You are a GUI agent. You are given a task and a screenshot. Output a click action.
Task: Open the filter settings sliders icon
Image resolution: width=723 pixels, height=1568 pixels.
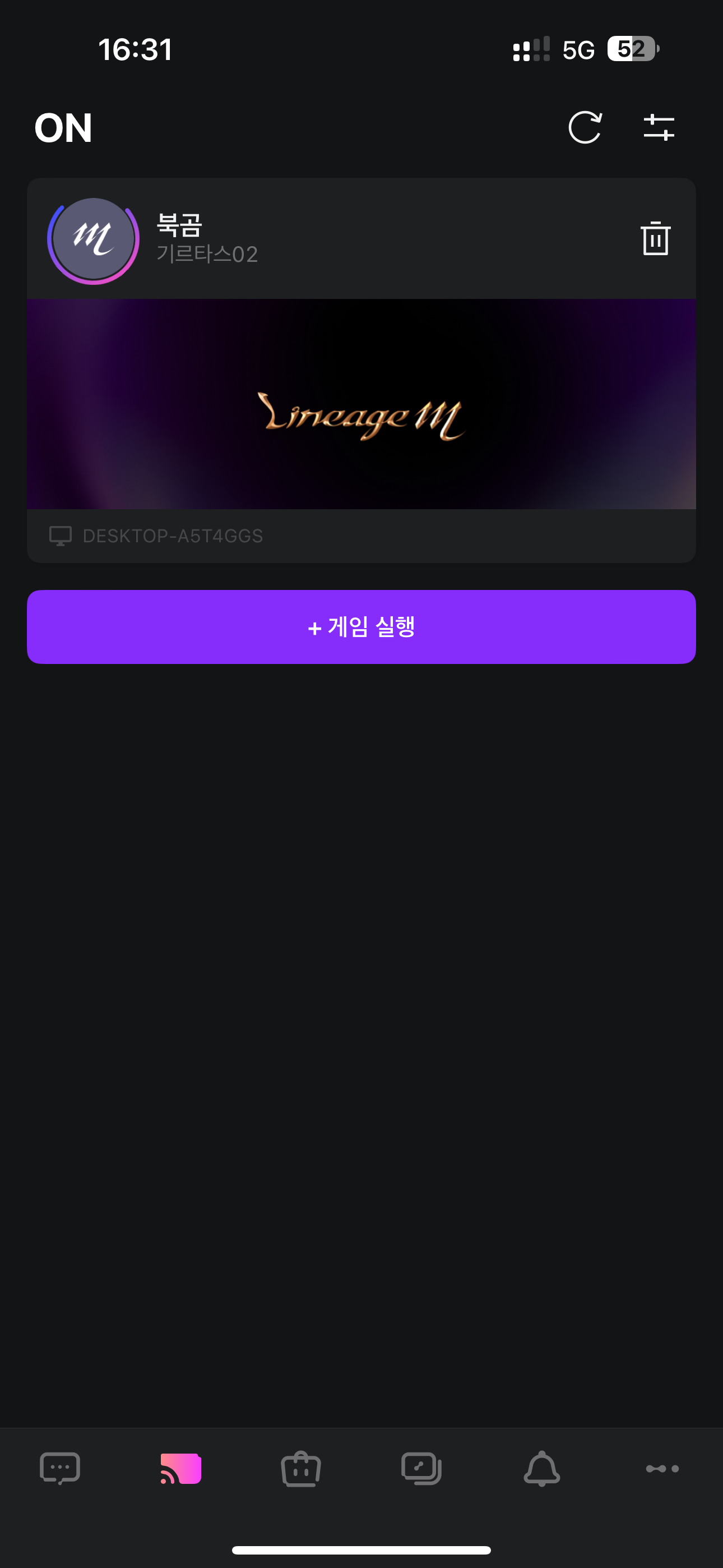point(659,128)
